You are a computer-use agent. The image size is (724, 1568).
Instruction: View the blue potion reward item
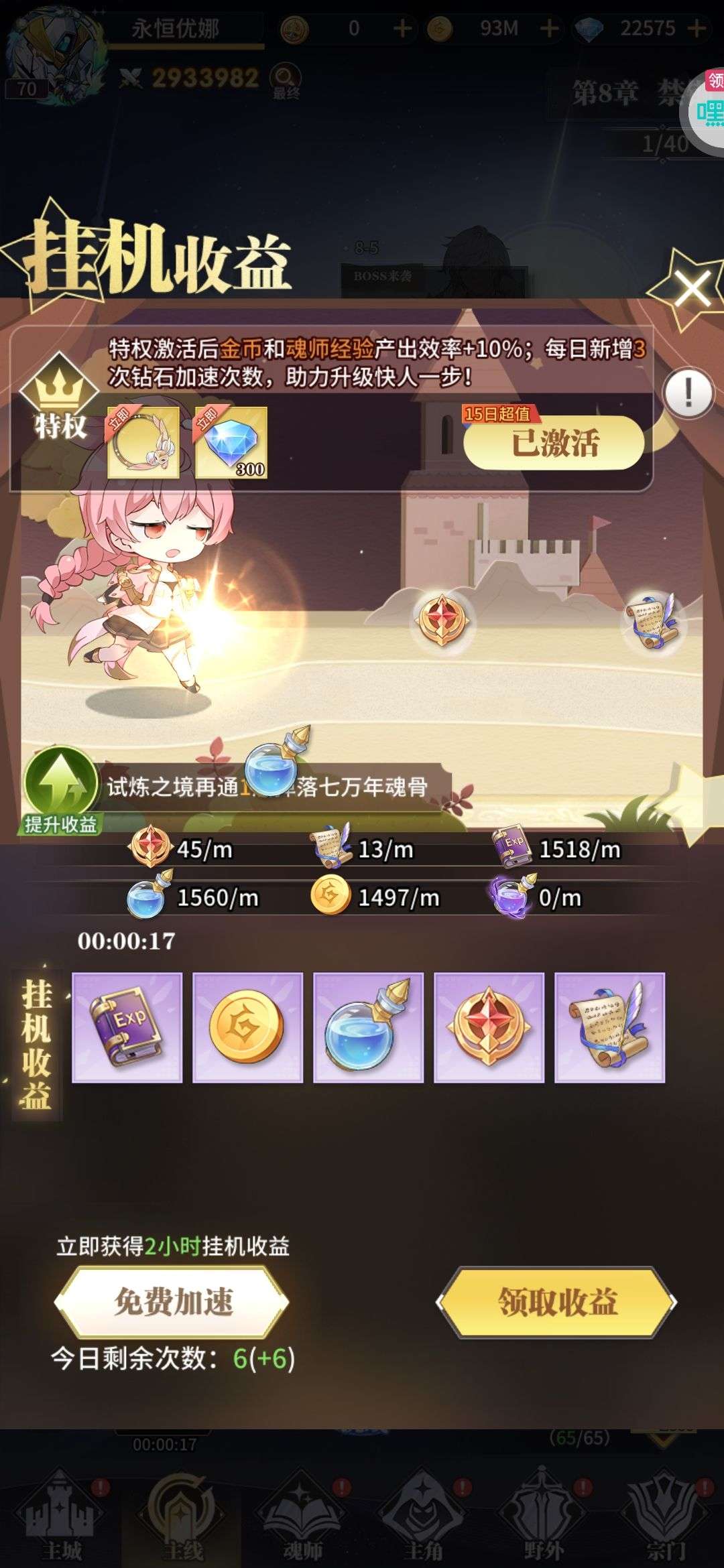click(368, 1027)
